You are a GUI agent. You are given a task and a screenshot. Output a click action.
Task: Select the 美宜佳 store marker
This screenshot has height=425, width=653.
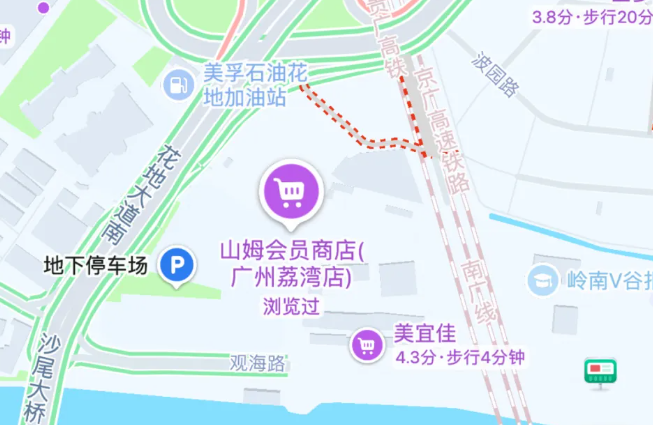(367, 347)
